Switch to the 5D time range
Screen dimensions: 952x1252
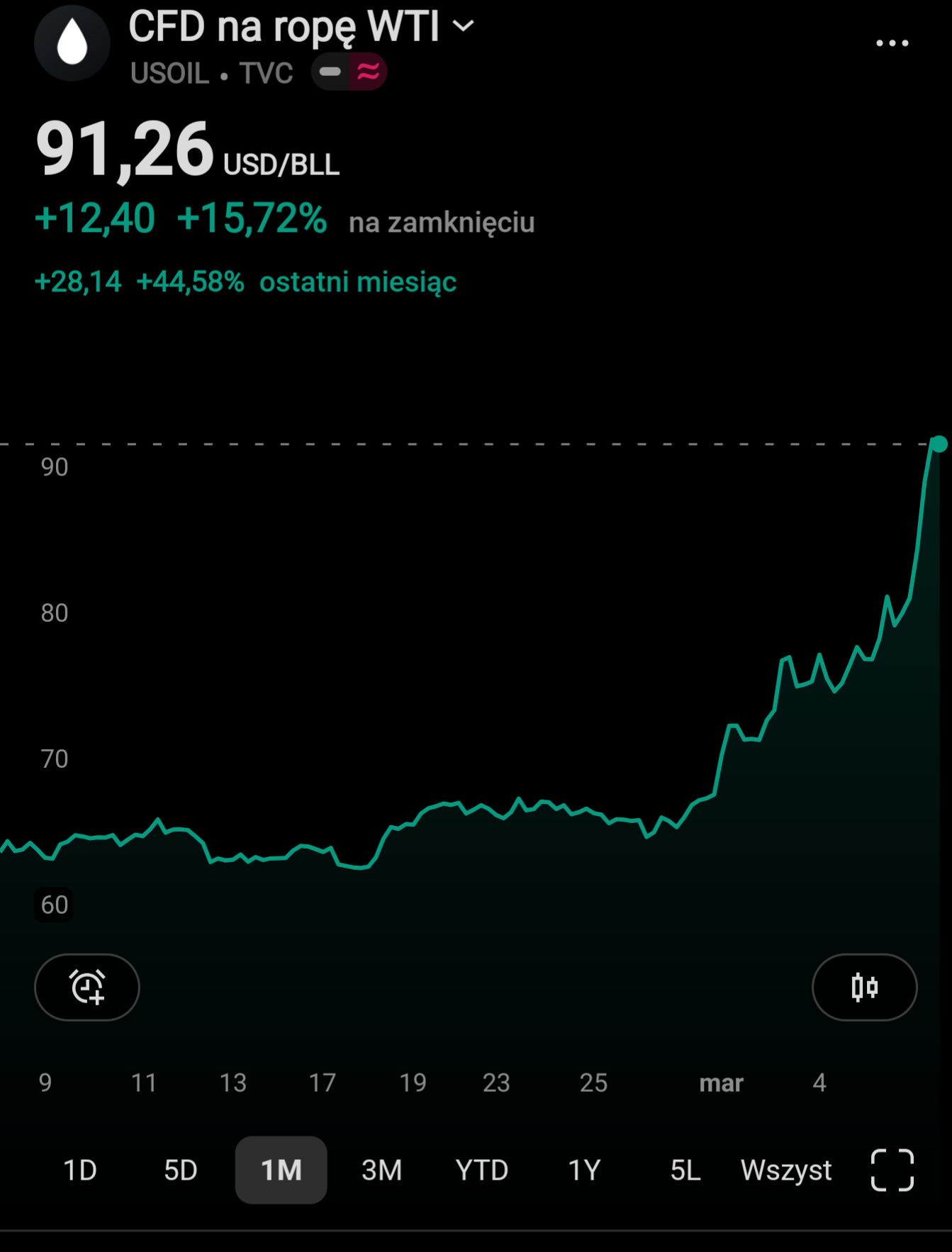181,1170
